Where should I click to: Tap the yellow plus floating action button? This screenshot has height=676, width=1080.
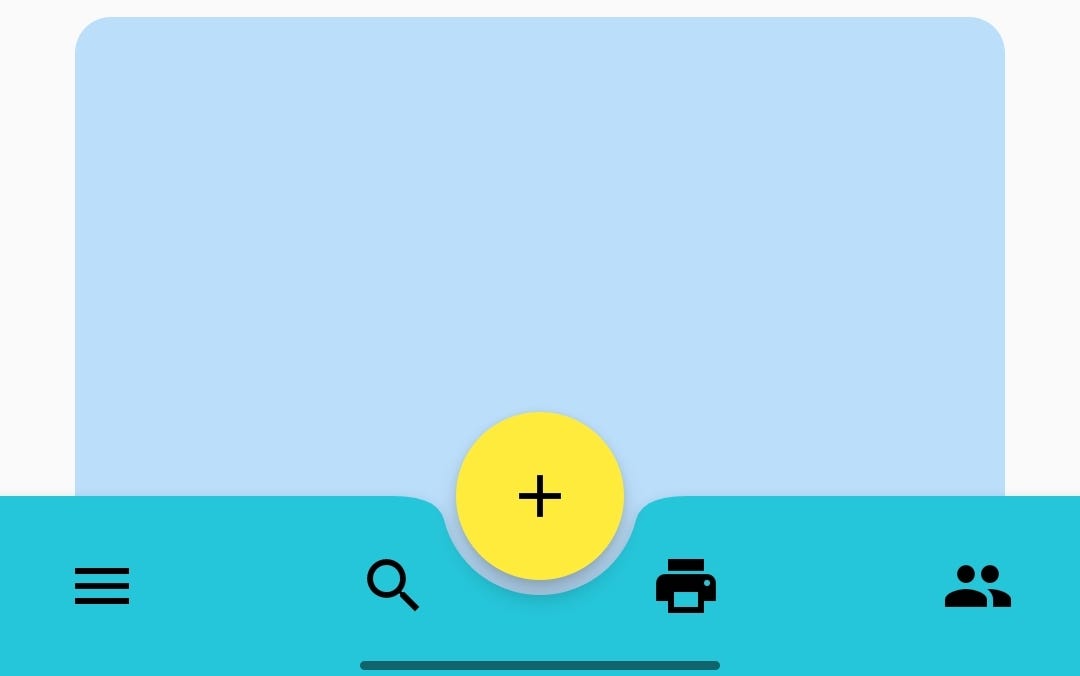click(x=540, y=495)
